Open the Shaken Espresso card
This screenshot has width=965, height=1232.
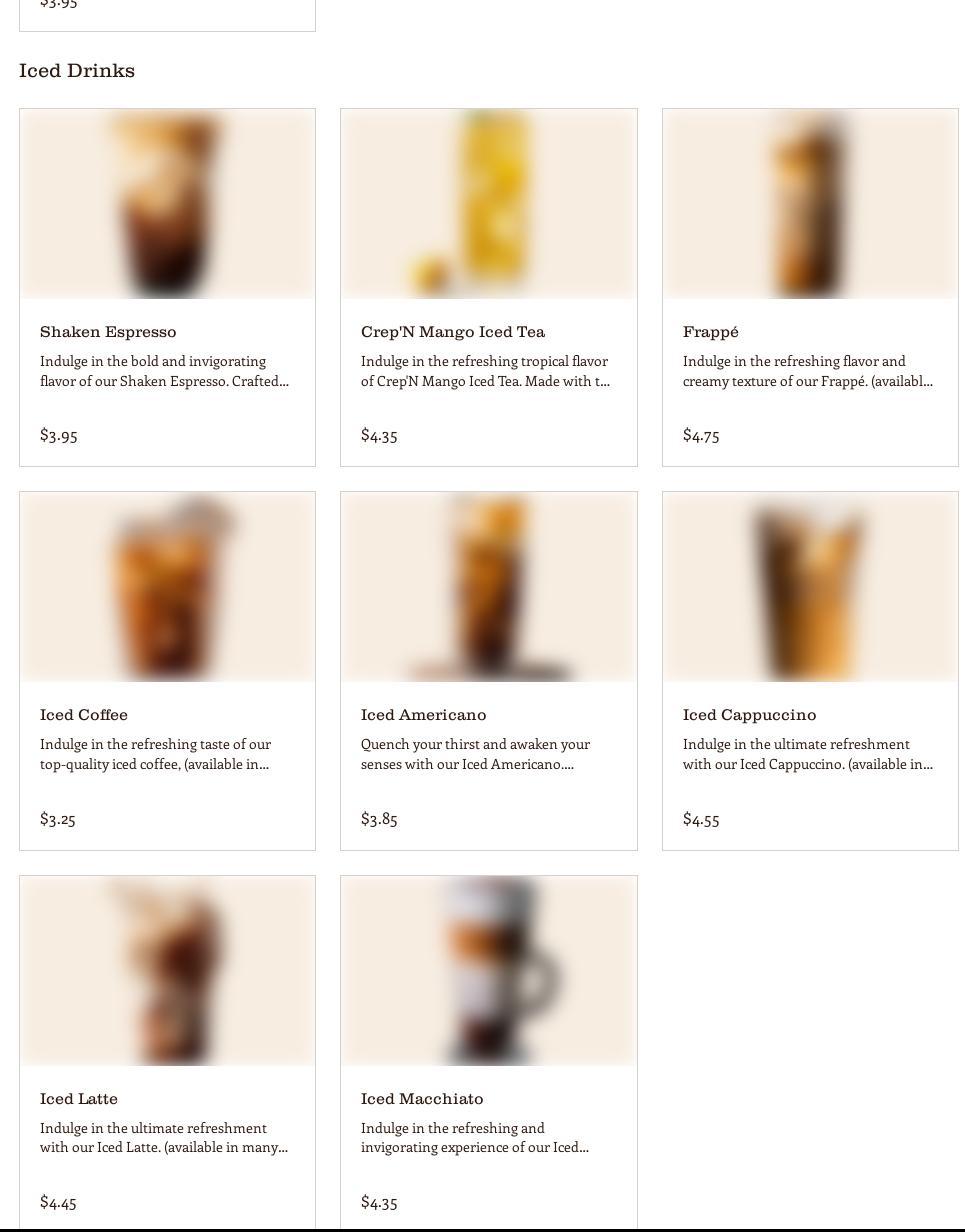167,287
